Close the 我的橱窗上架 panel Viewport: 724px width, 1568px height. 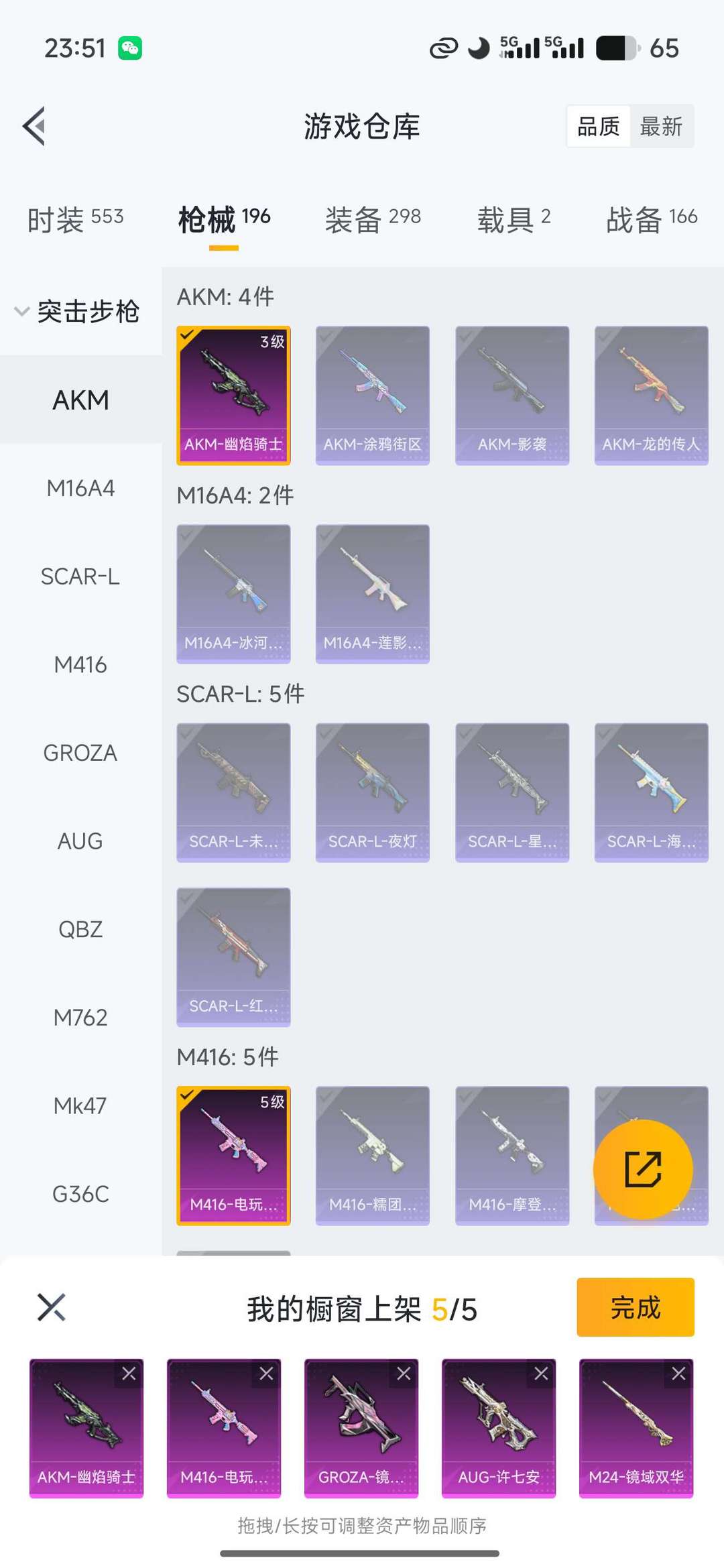pos(52,1307)
